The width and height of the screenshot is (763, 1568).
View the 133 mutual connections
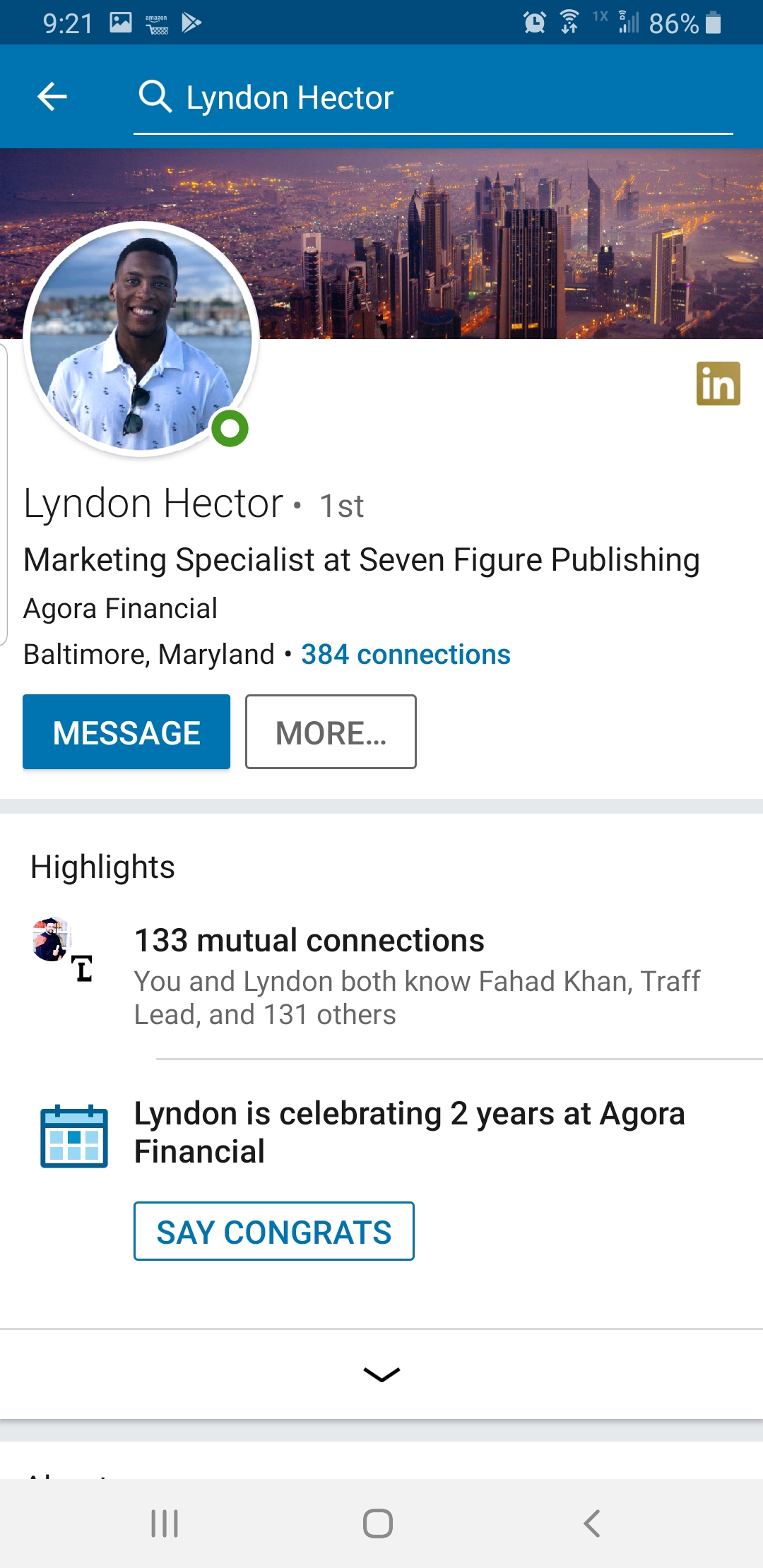pyautogui.click(x=309, y=941)
